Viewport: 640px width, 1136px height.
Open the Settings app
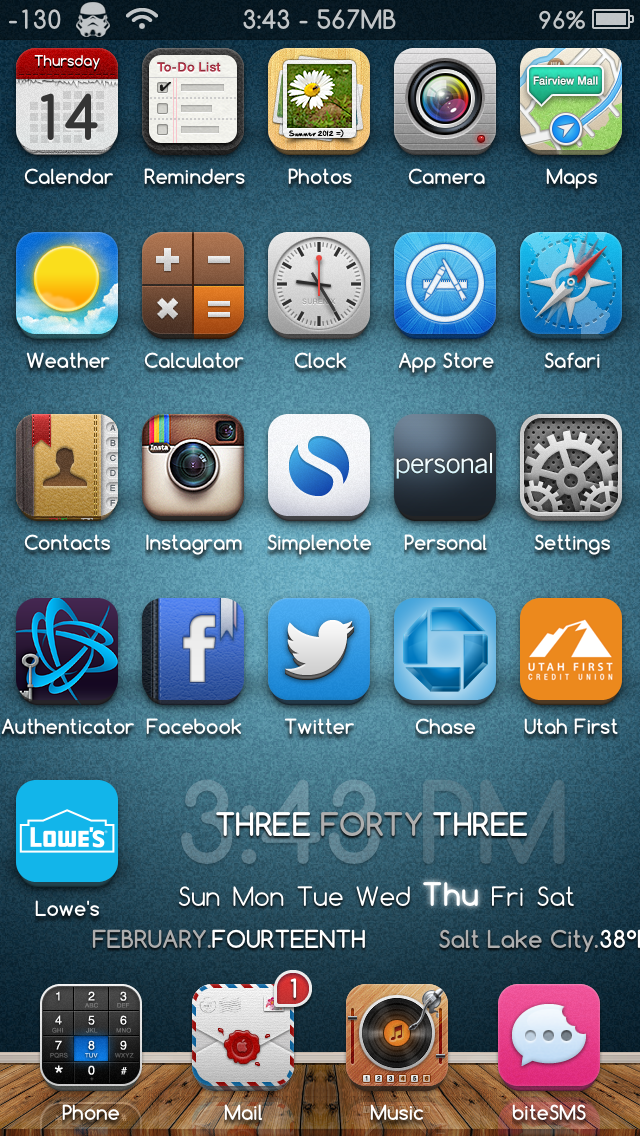(x=571, y=466)
